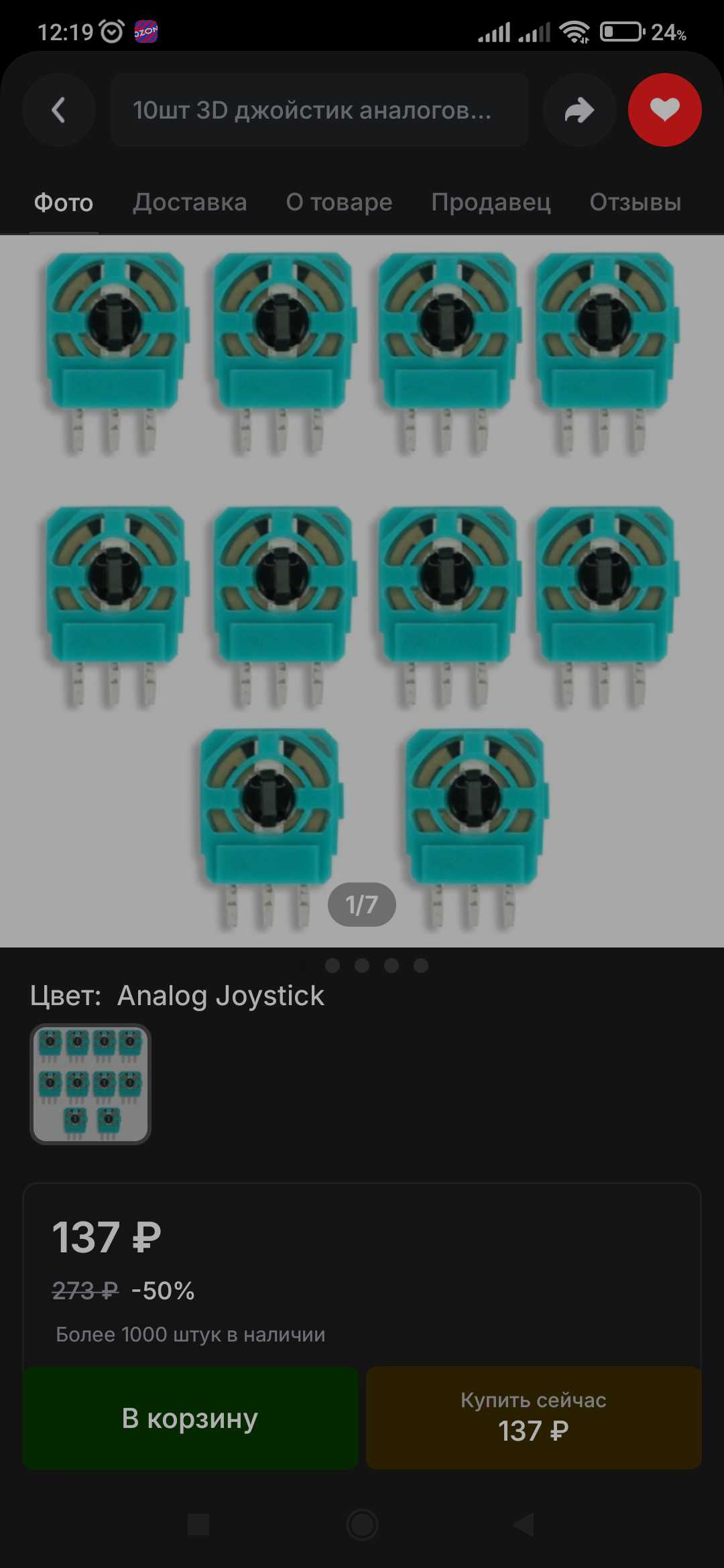Viewport: 724px width, 1568px height.
Task: Share this joystick product listing
Action: click(x=579, y=110)
